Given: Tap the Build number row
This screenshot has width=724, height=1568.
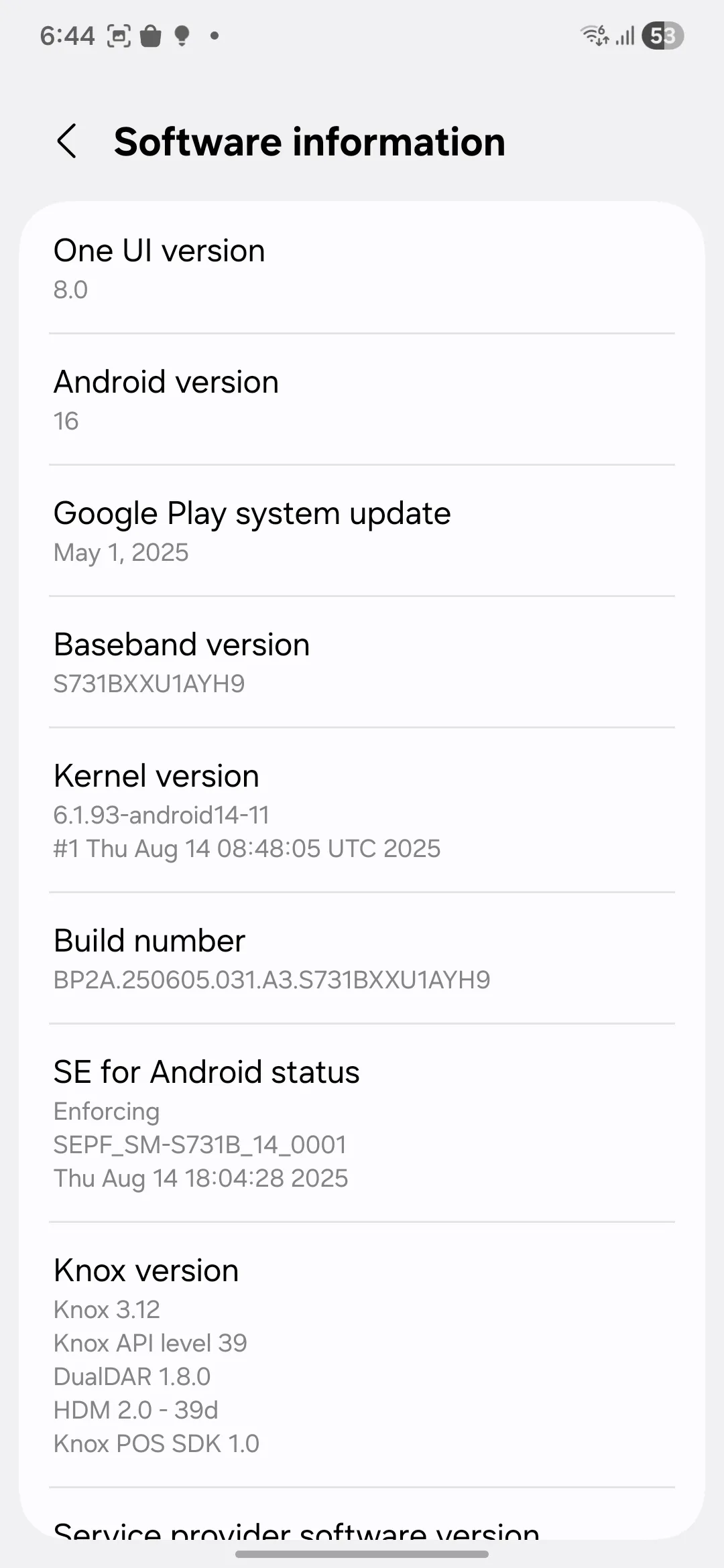Looking at the screenshot, I should pyautogui.click(x=362, y=958).
